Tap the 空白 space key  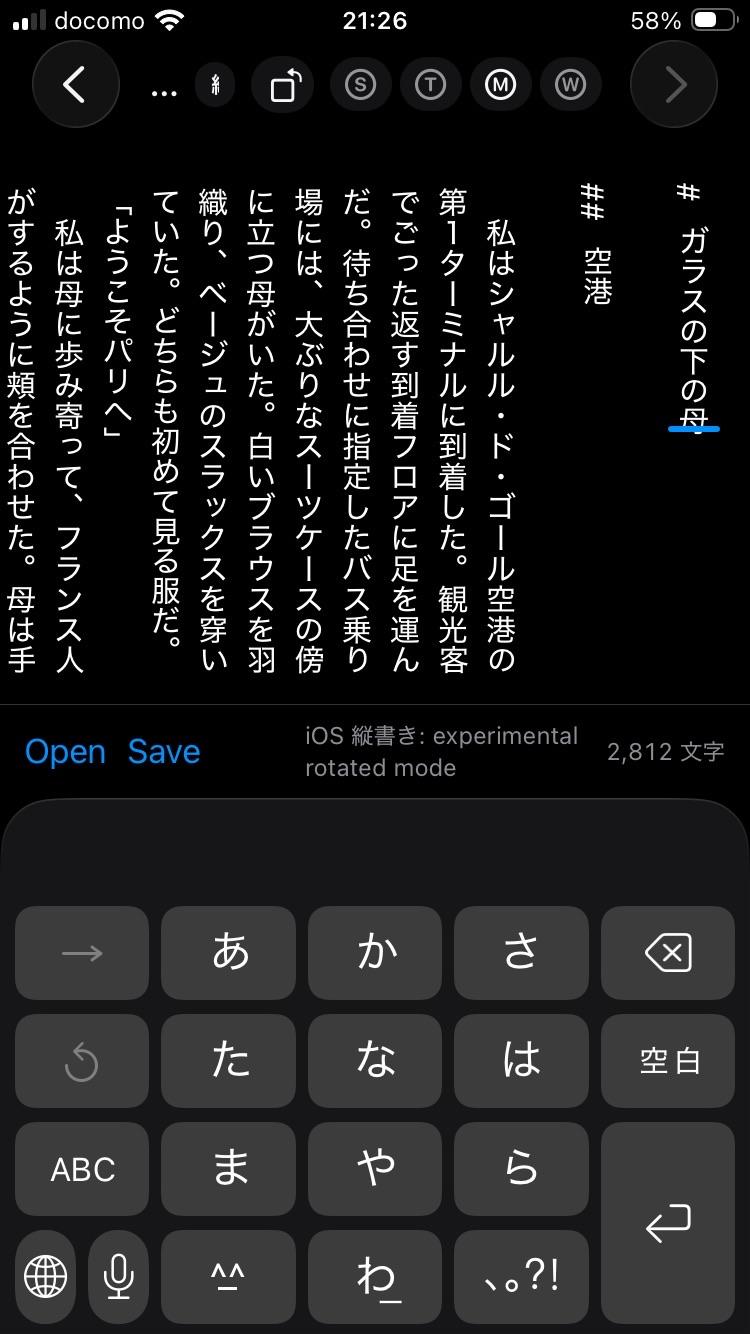tap(668, 1061)
